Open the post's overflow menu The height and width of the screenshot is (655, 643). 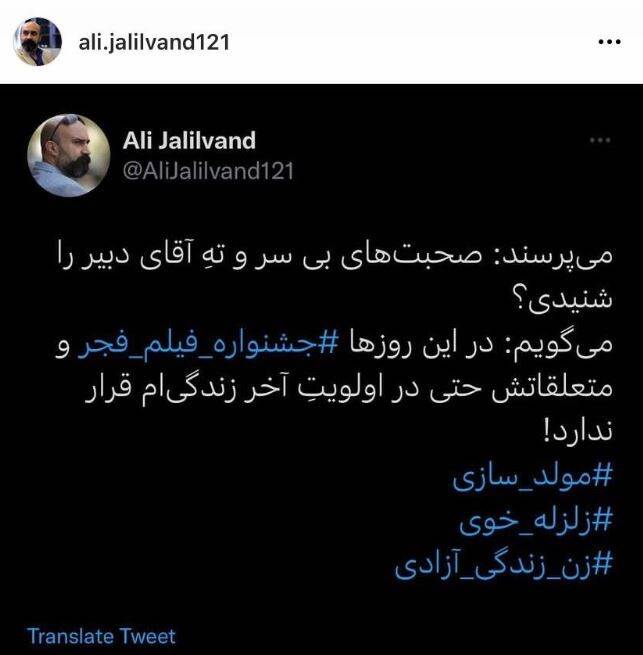pyautogui.click(x=609, y=43)
